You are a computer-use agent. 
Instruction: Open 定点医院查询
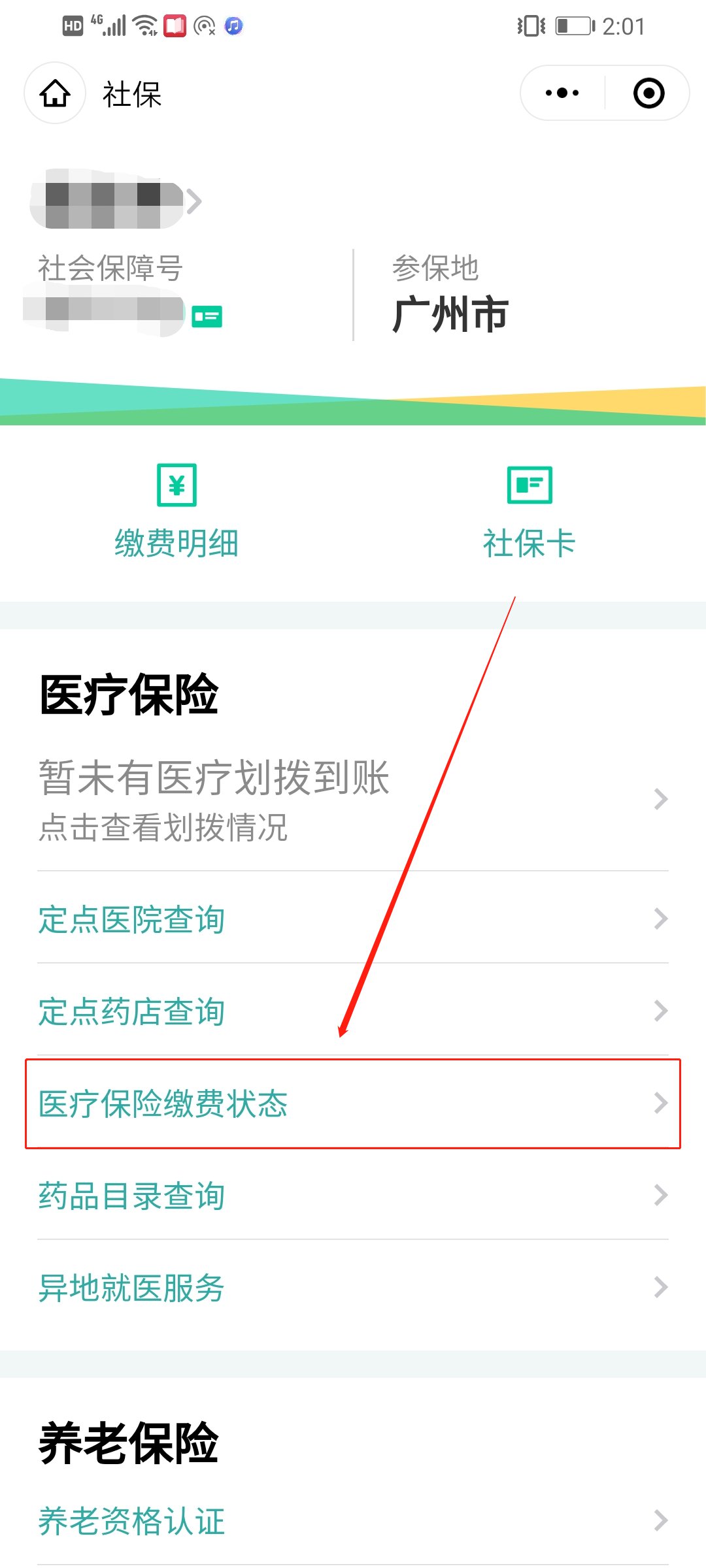coord(353,919)
